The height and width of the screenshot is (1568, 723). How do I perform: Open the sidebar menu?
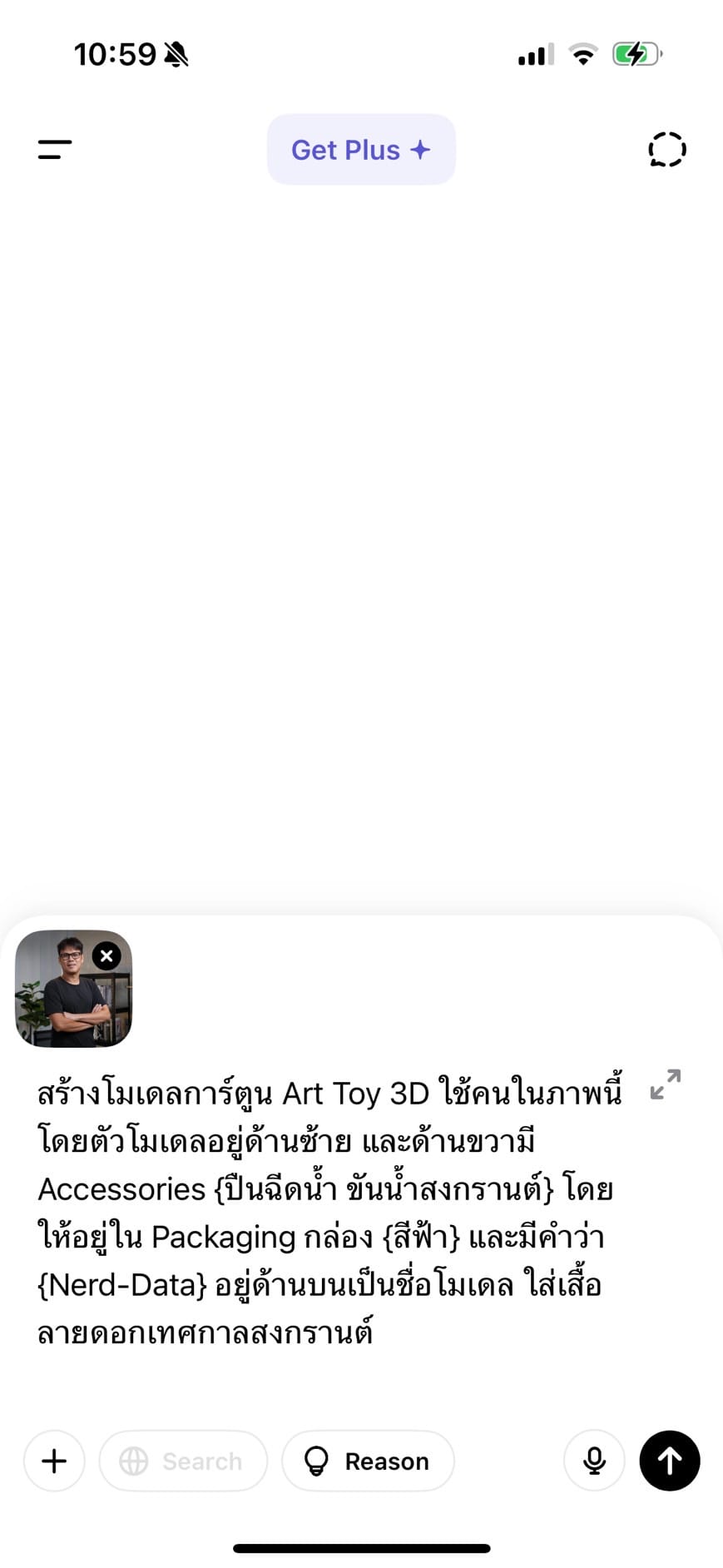pyautogui.click(x=55, y=150)
